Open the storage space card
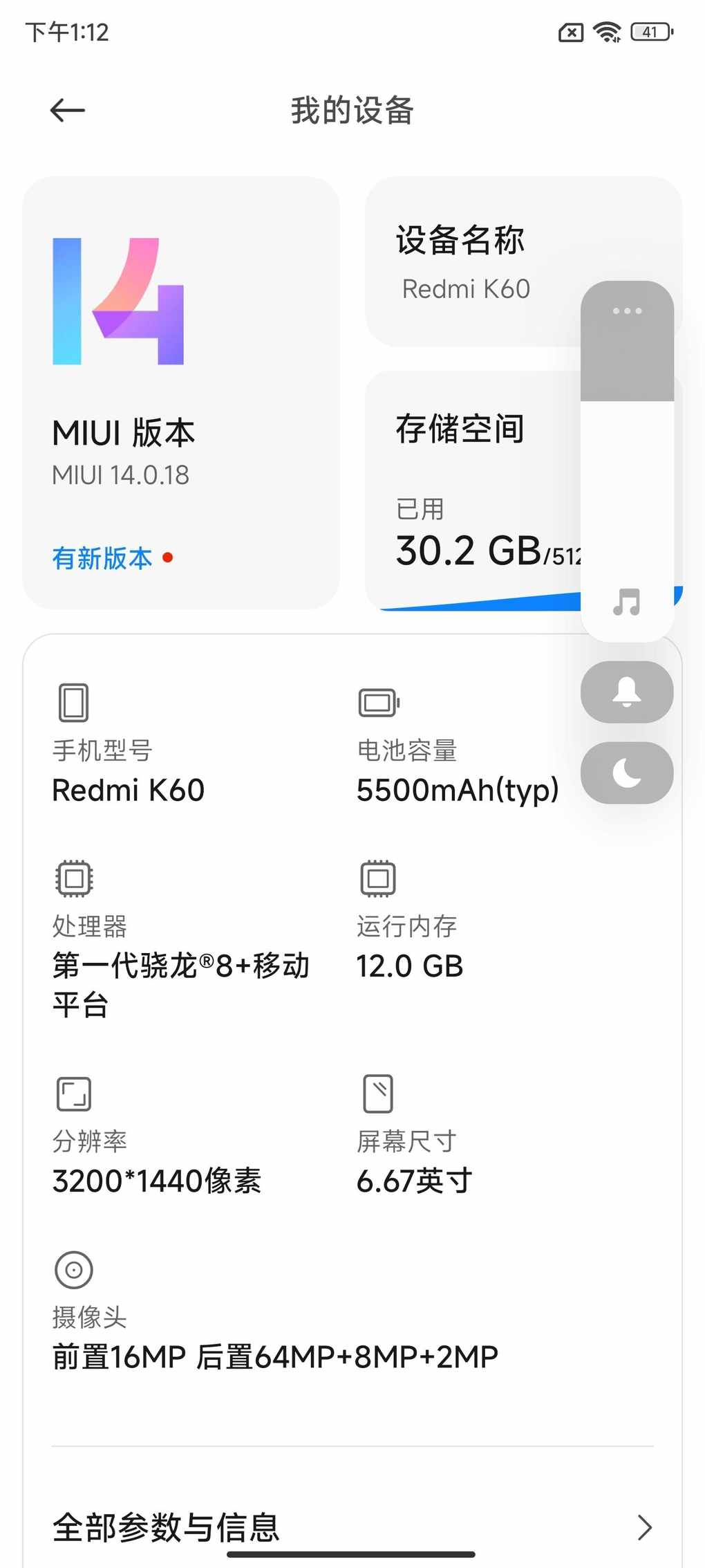 473,490
